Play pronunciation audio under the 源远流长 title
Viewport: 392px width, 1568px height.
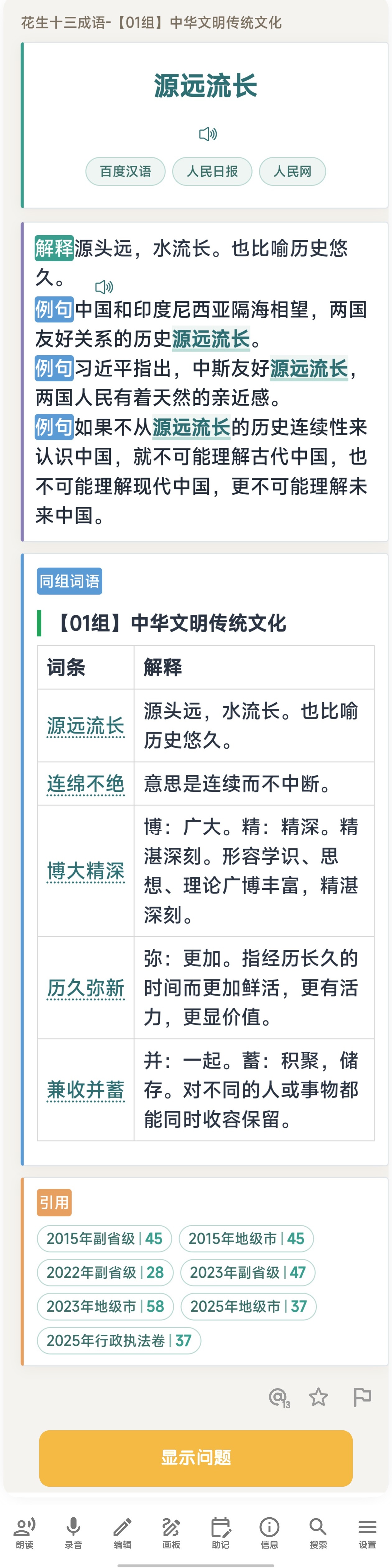tap(208, 134)
